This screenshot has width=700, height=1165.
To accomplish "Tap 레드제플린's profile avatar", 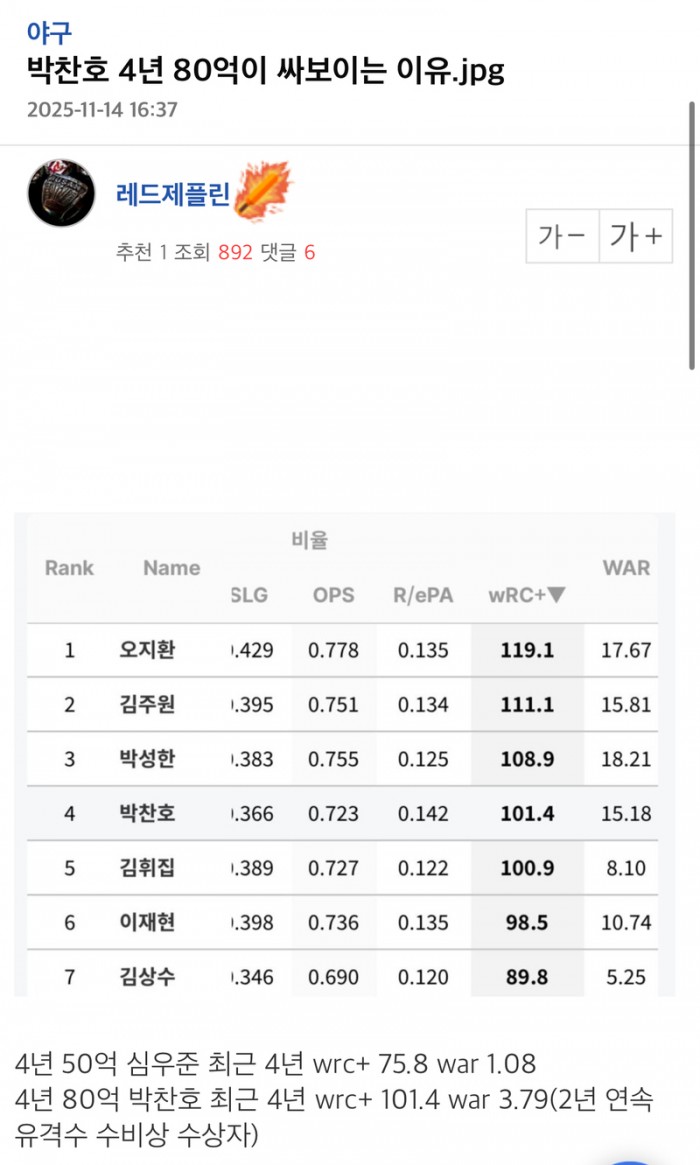I will pyautogui.click(x=61, y=193).
